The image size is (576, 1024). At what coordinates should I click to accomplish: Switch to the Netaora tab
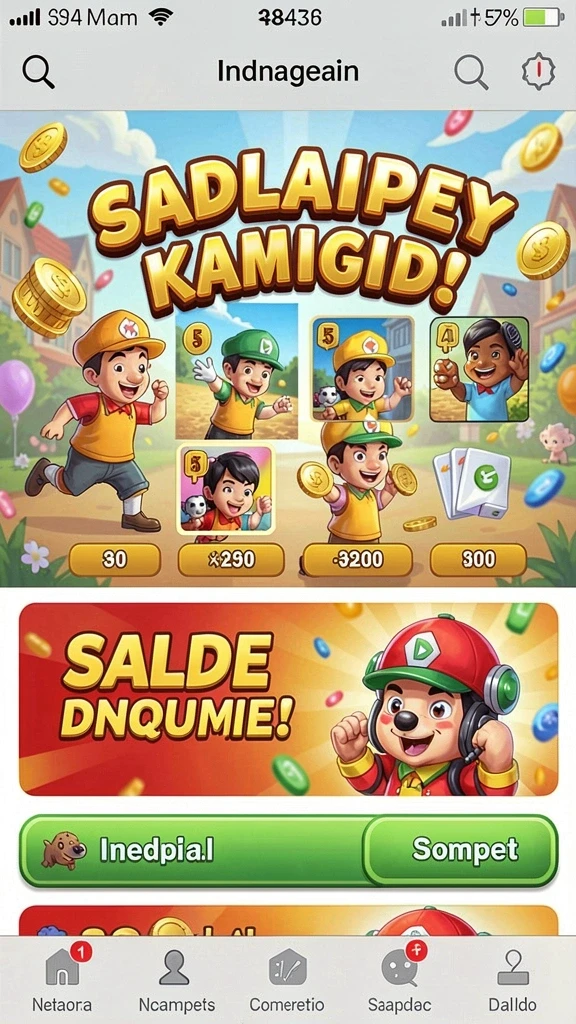click(x=63, y=980)
